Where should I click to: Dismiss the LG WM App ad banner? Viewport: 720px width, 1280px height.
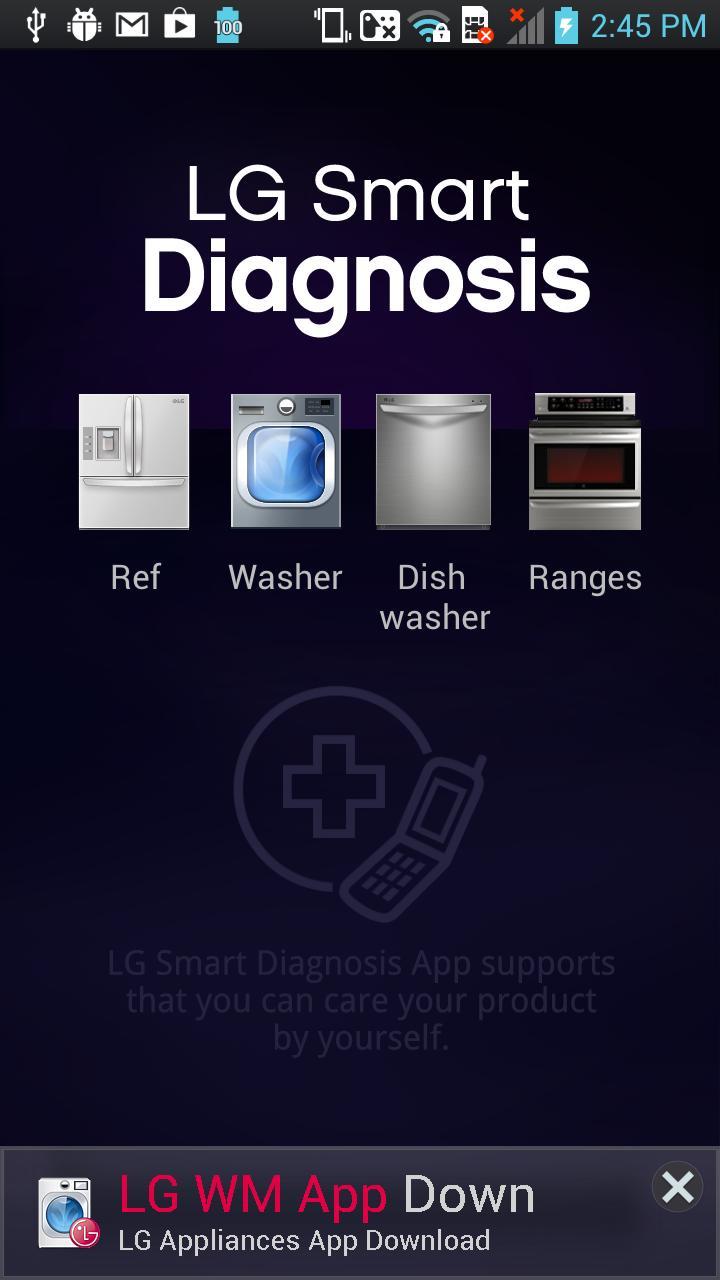coord(676,1188)
